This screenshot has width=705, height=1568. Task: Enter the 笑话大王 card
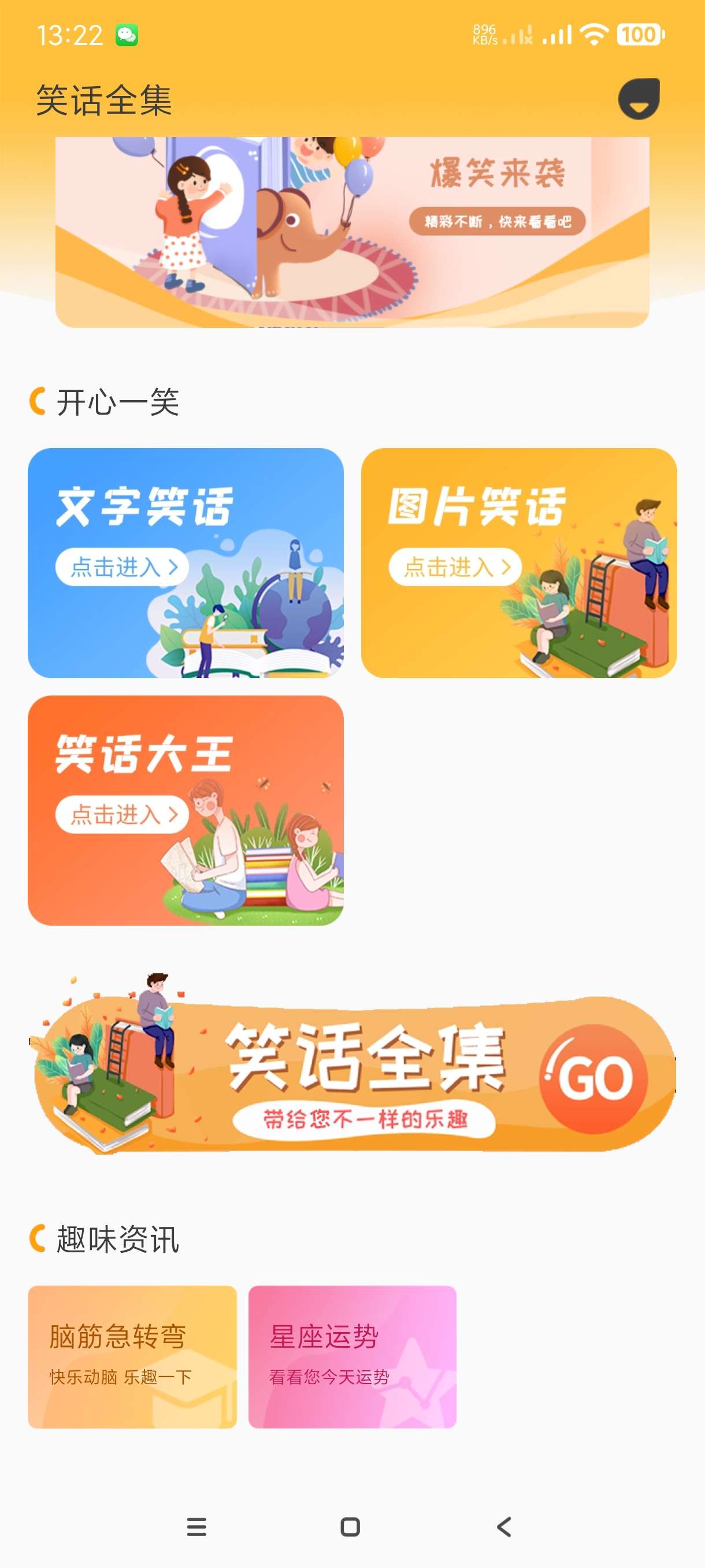tap(185, 810)
